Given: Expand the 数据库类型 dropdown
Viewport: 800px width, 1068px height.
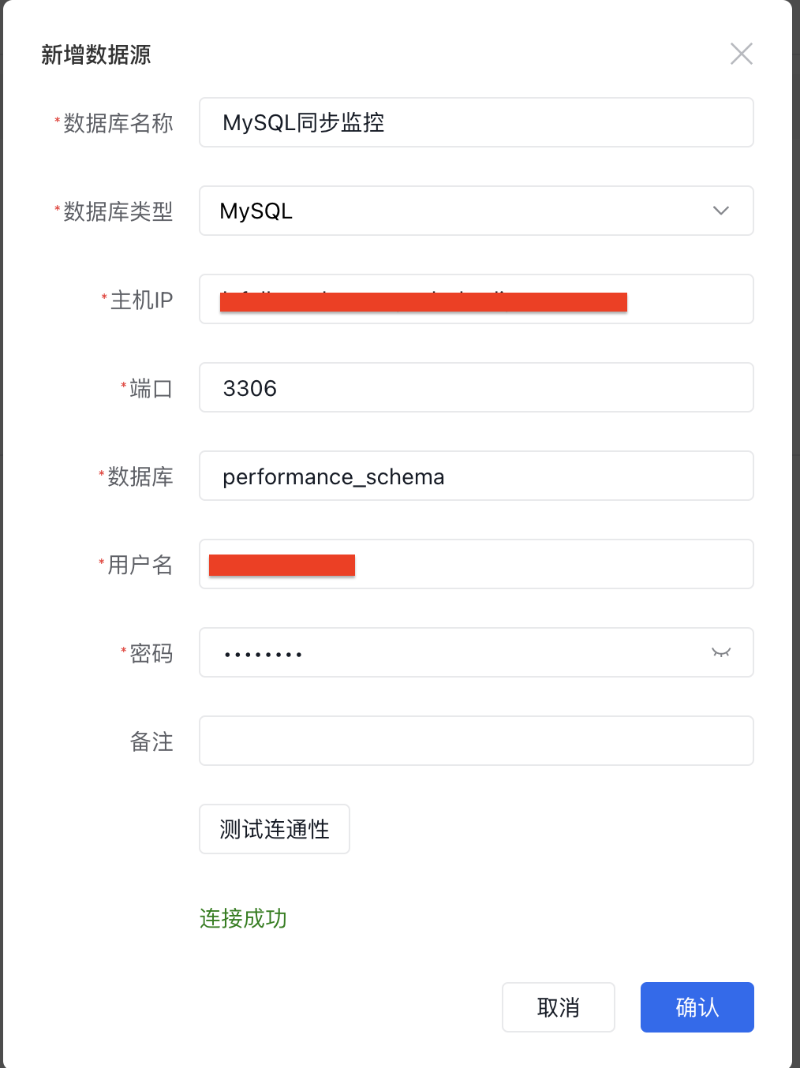Looking at the screenshot, I should 476,211.
